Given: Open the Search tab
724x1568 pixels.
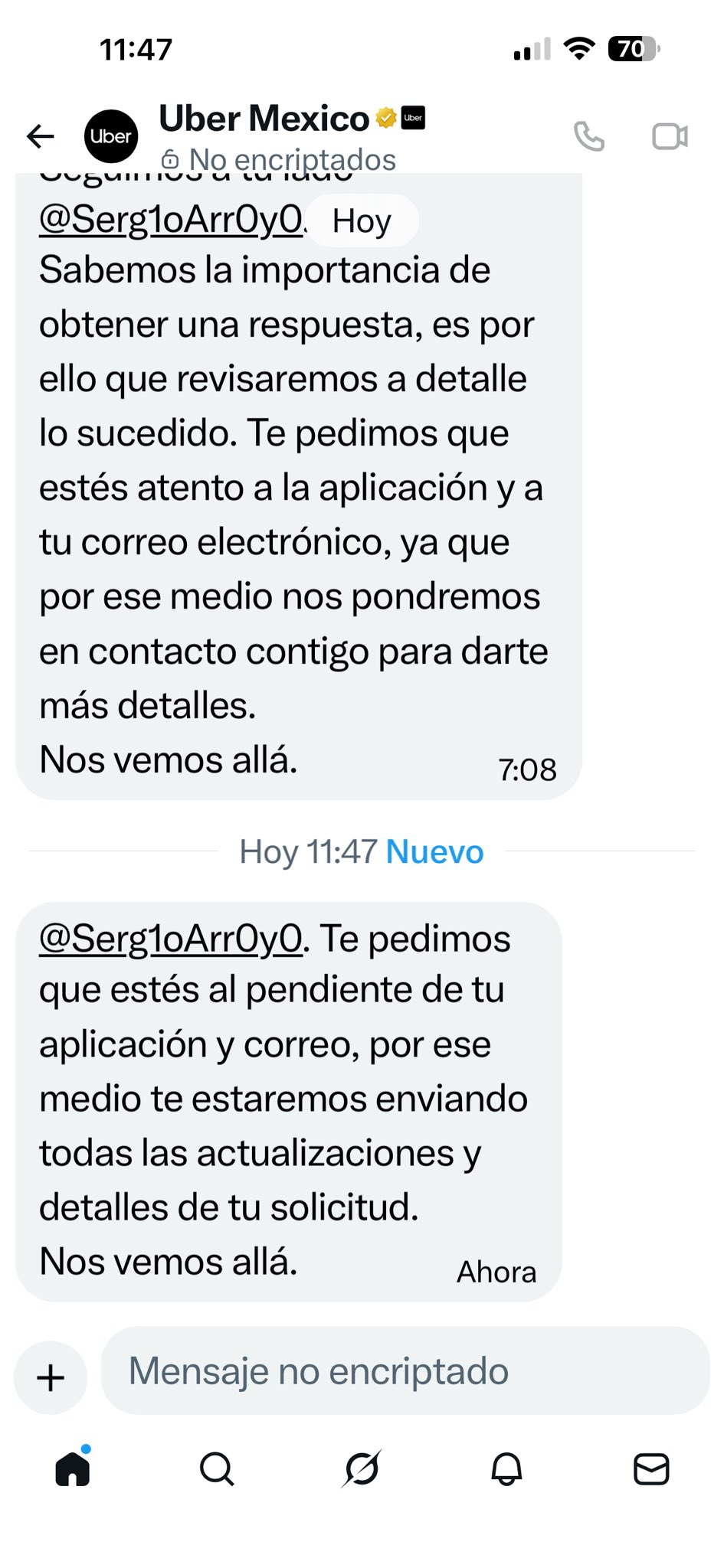Looking at the screenshot, I should (217, 1468).
